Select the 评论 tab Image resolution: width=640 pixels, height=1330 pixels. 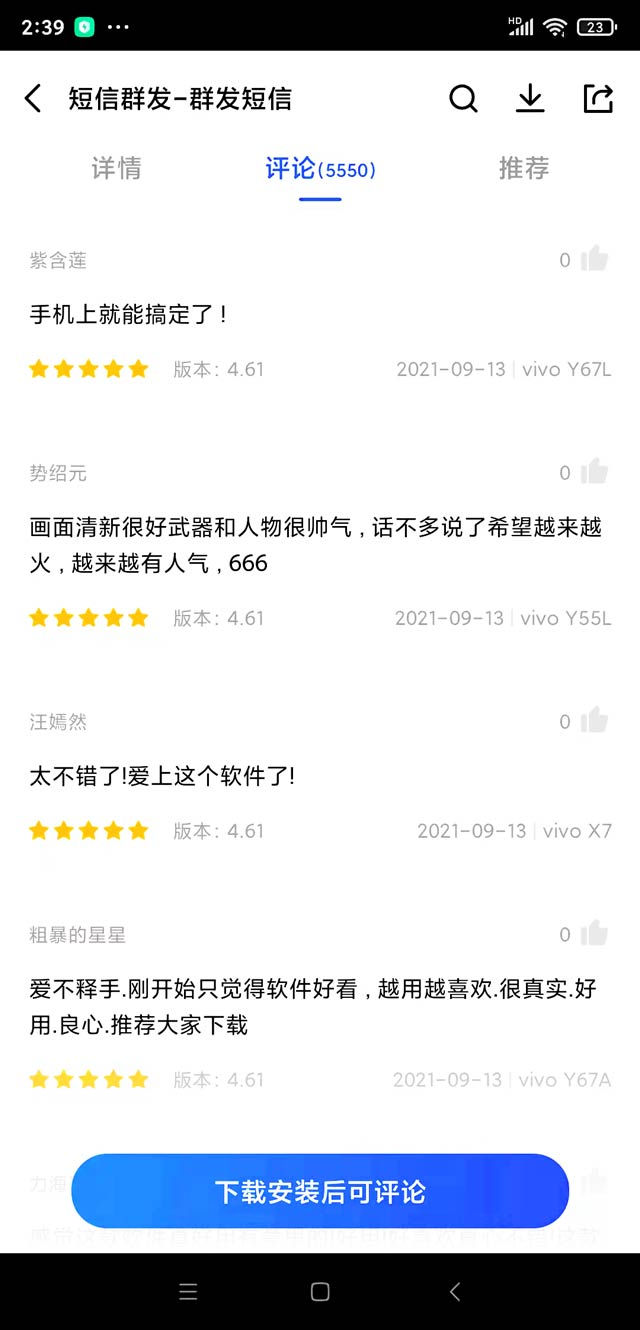[x=320, y=168]
